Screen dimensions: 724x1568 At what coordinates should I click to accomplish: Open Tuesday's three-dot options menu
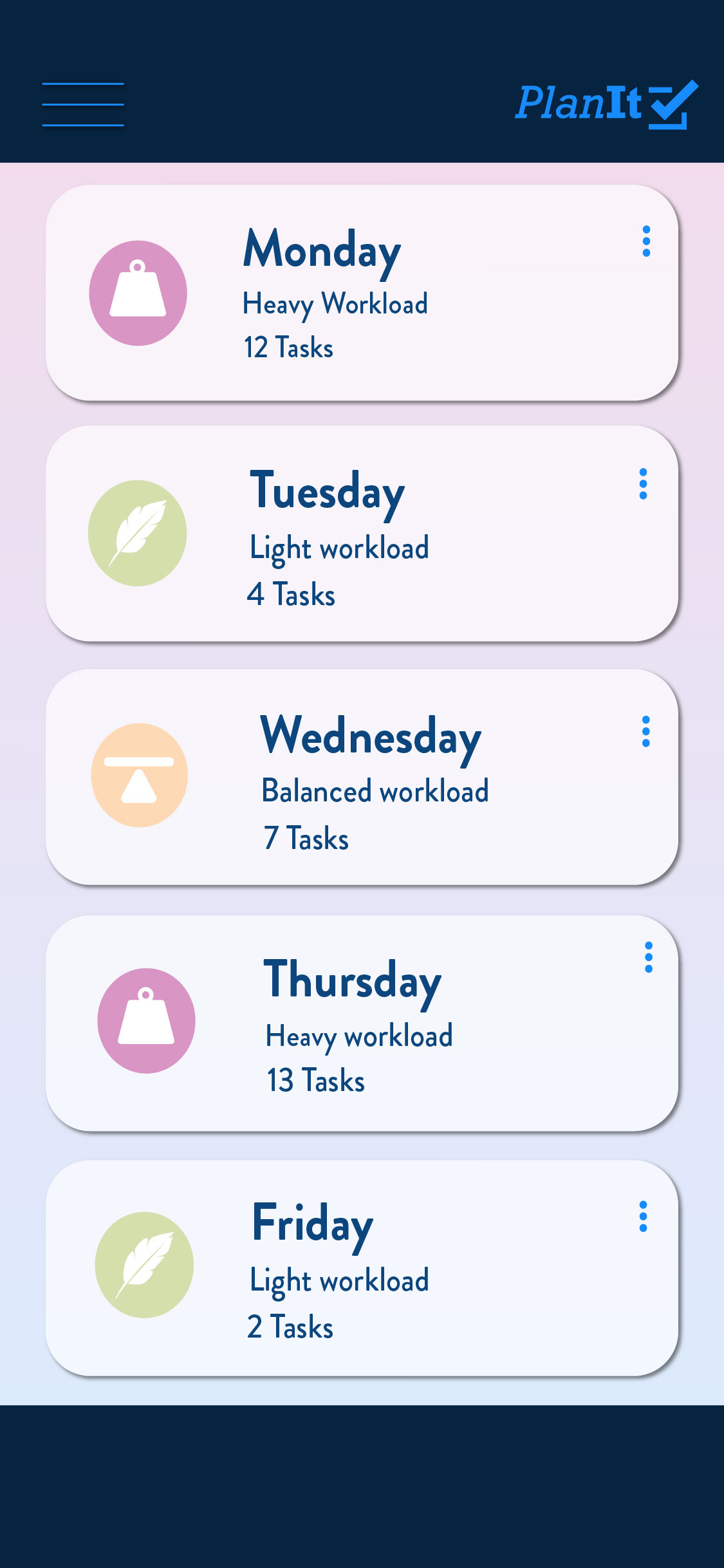tap(643, 484)
